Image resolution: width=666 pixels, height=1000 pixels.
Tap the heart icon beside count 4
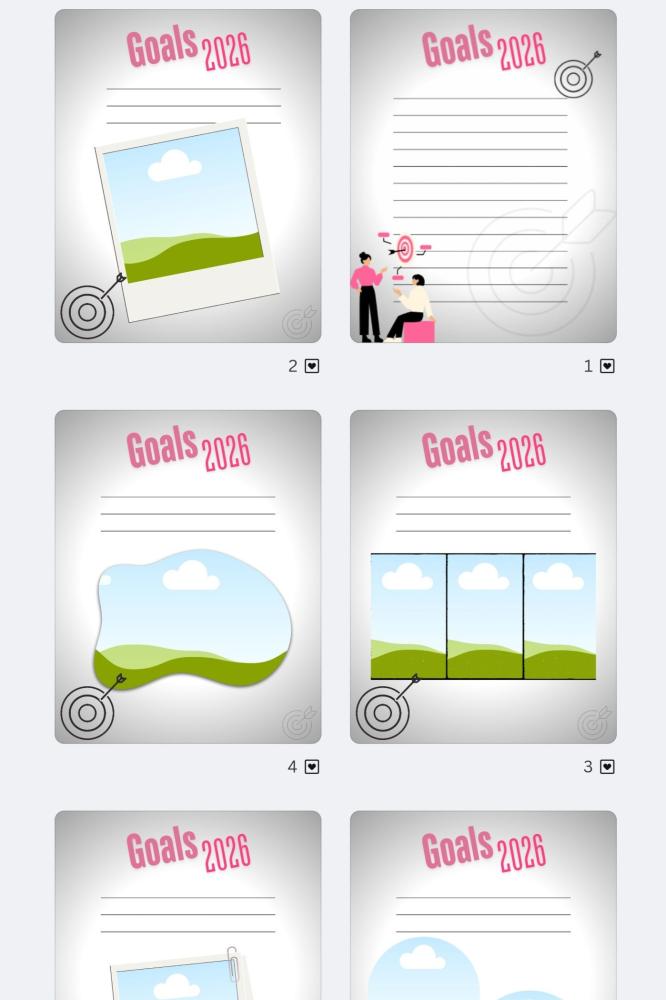click(312, 767)
